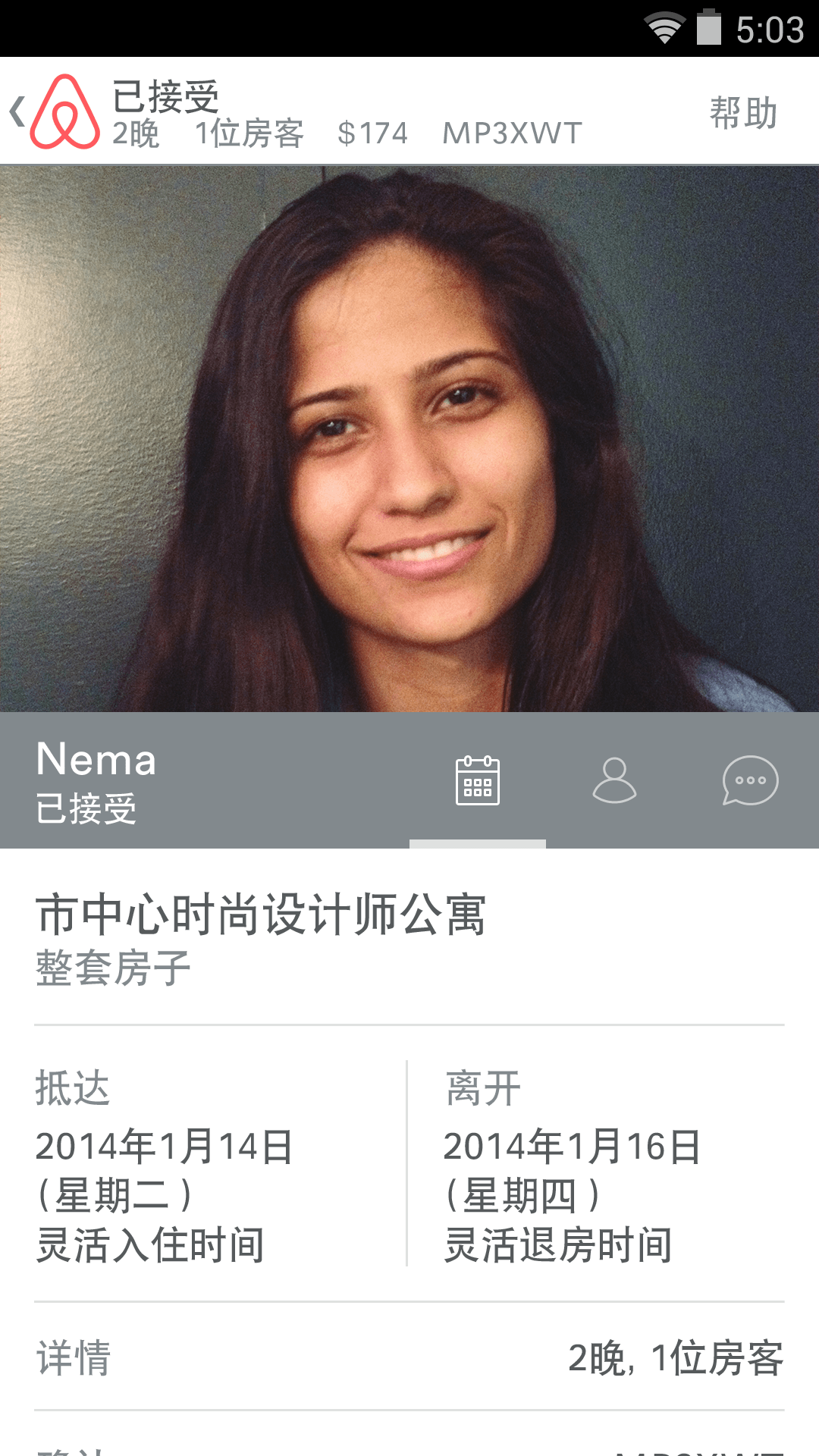Open the listing 市中心时尚设计师公寓
Screen dimensions: 819x1456
pos(261,915)
